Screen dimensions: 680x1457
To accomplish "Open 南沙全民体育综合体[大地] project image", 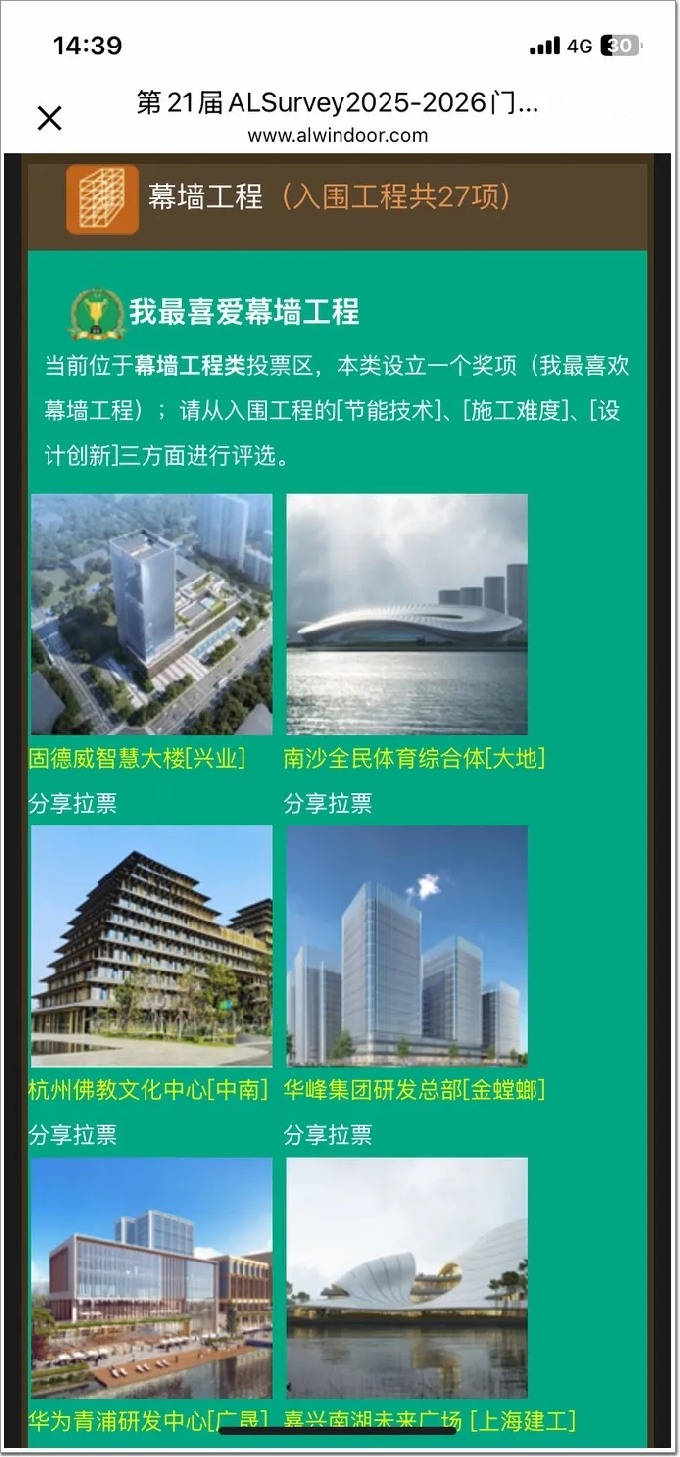I will [x=407, y=614].
